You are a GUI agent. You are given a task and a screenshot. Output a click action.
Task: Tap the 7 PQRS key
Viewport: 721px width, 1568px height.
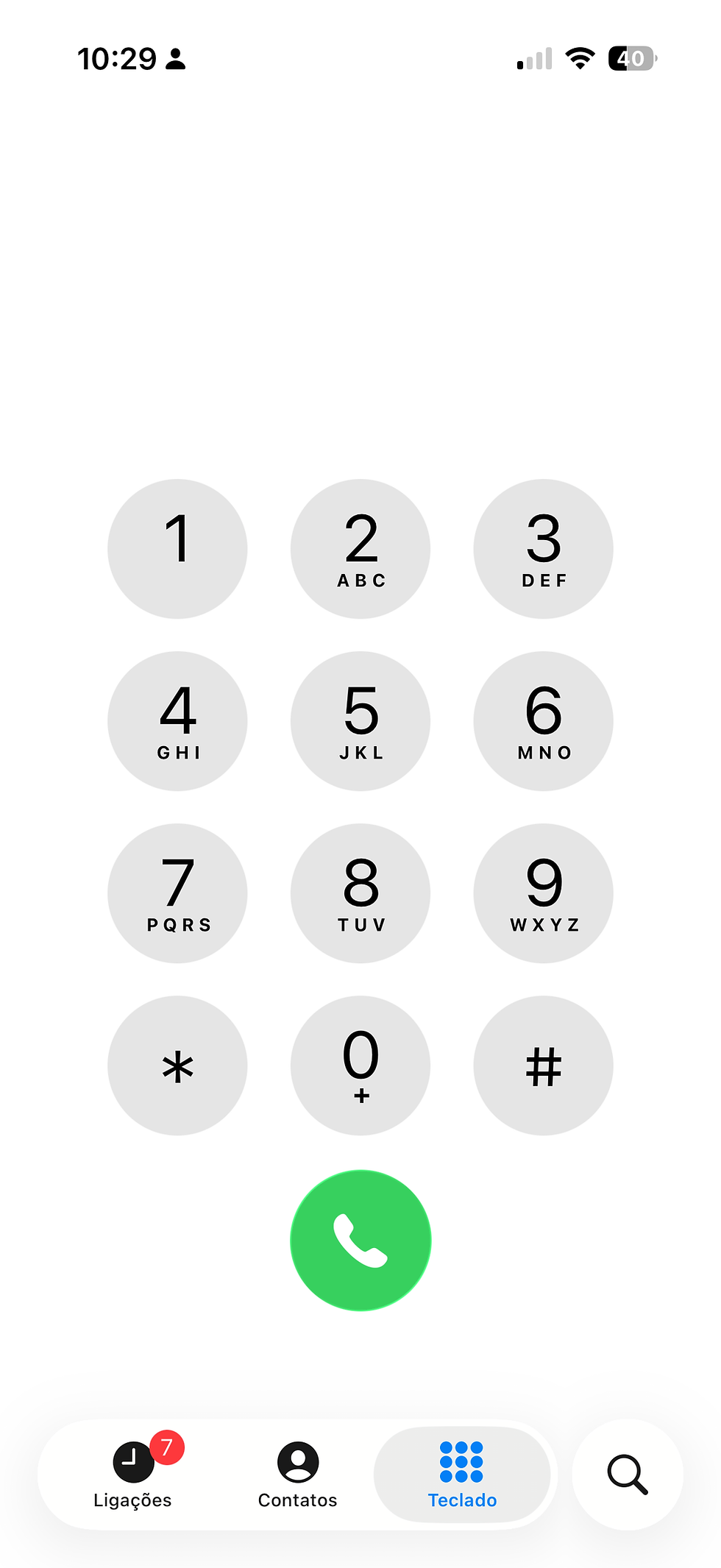pos(177,893)
